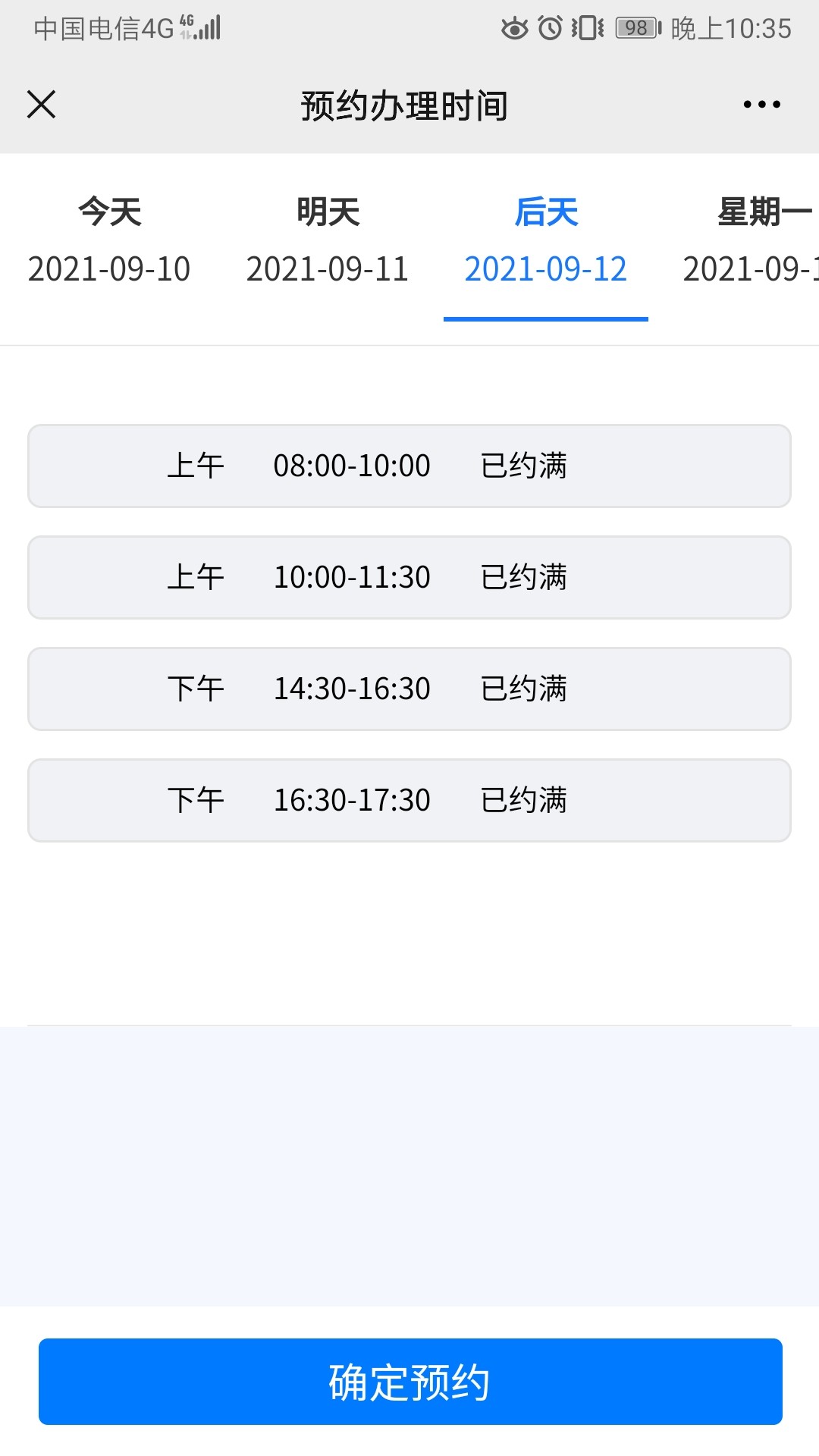Select the 后天 2021-09-12 tab
The height and width of the screenshot is (1456, 819).
(x=546, y=240)
